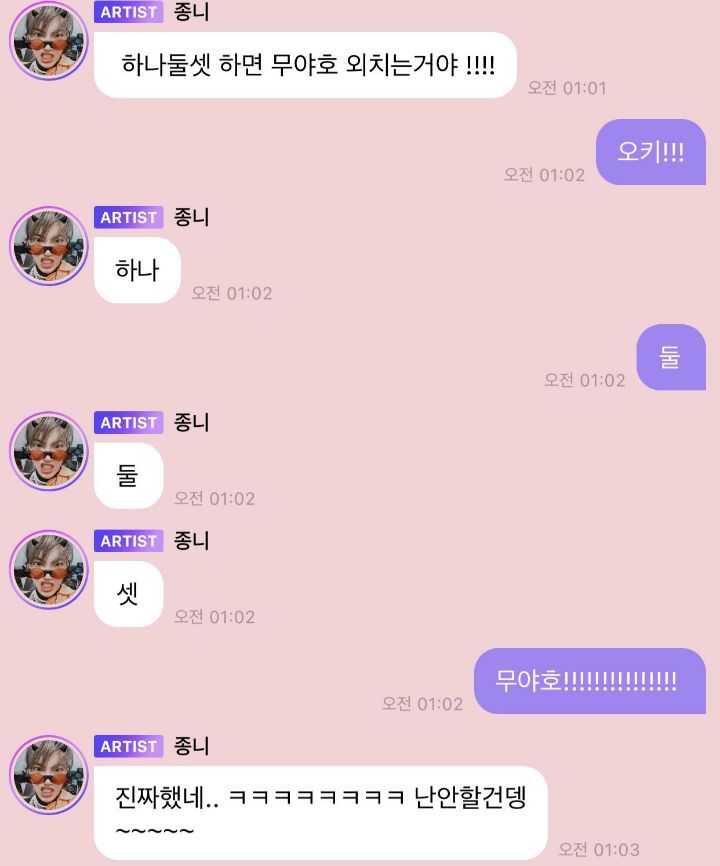Select the purple 오키!!! reply bubble

(650, 152)
